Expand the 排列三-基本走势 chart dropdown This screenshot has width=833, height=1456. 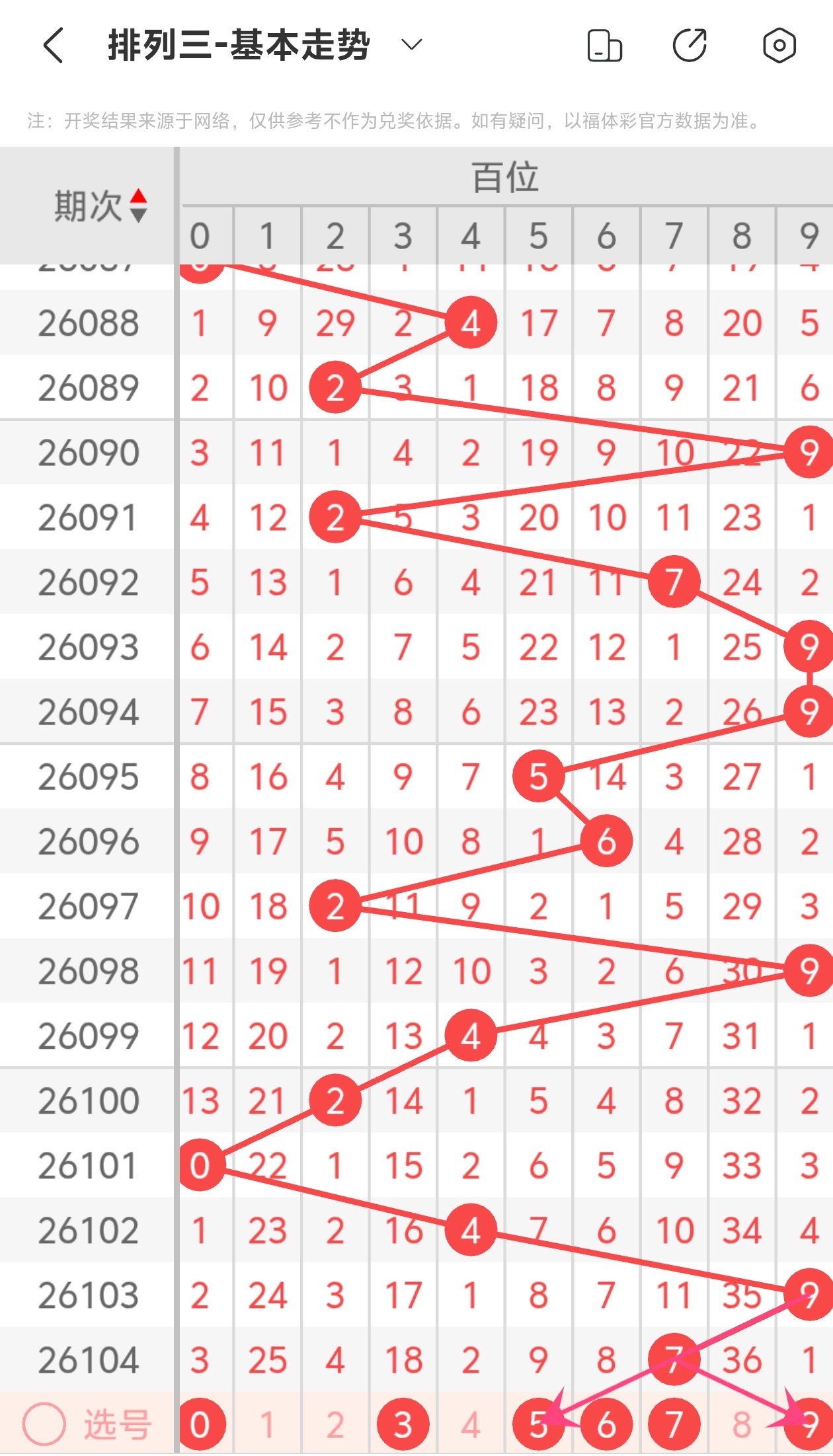pyautogui.click(x=411, y=45)
